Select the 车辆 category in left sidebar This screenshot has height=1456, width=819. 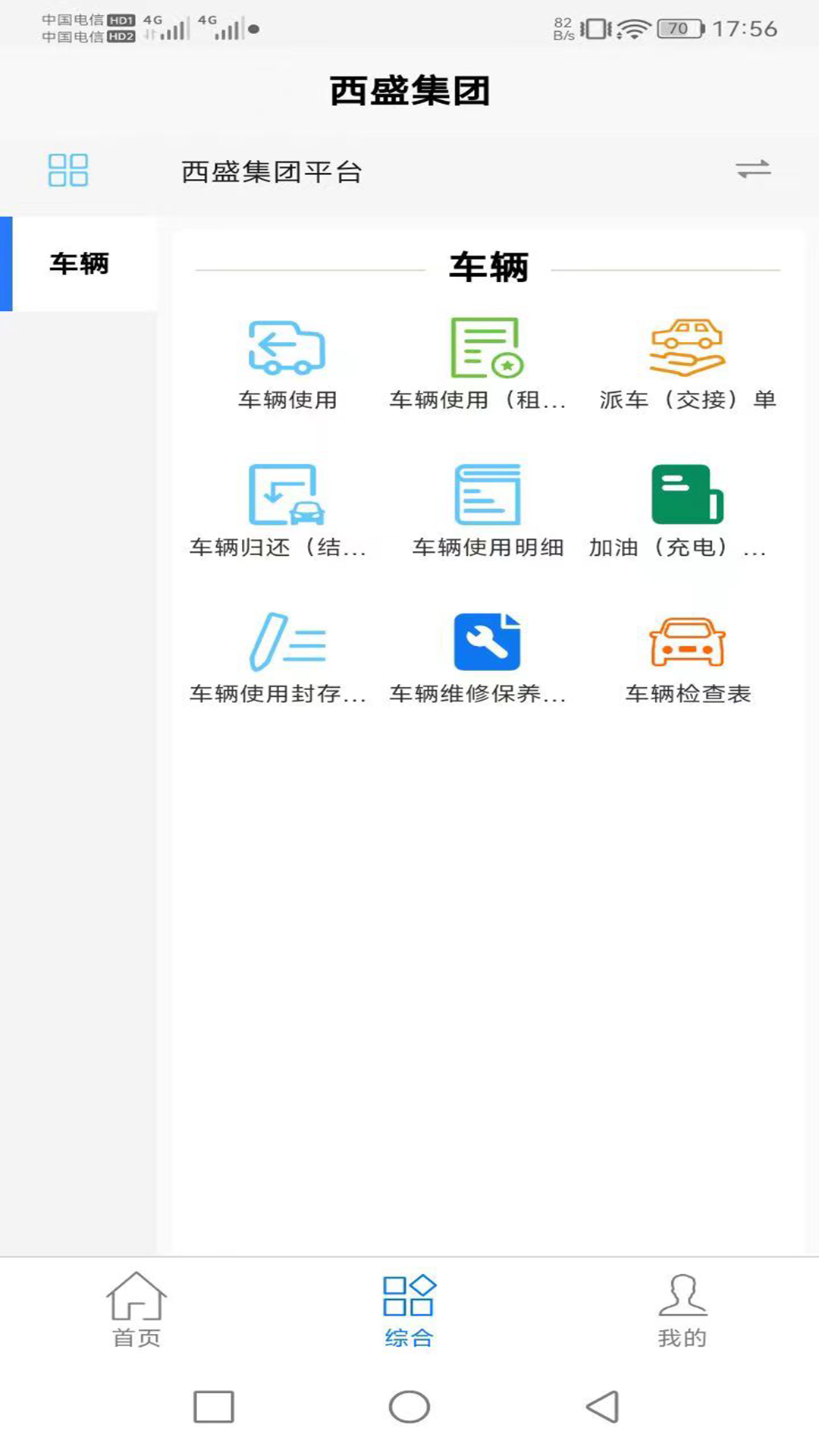(x=78, y=265)
